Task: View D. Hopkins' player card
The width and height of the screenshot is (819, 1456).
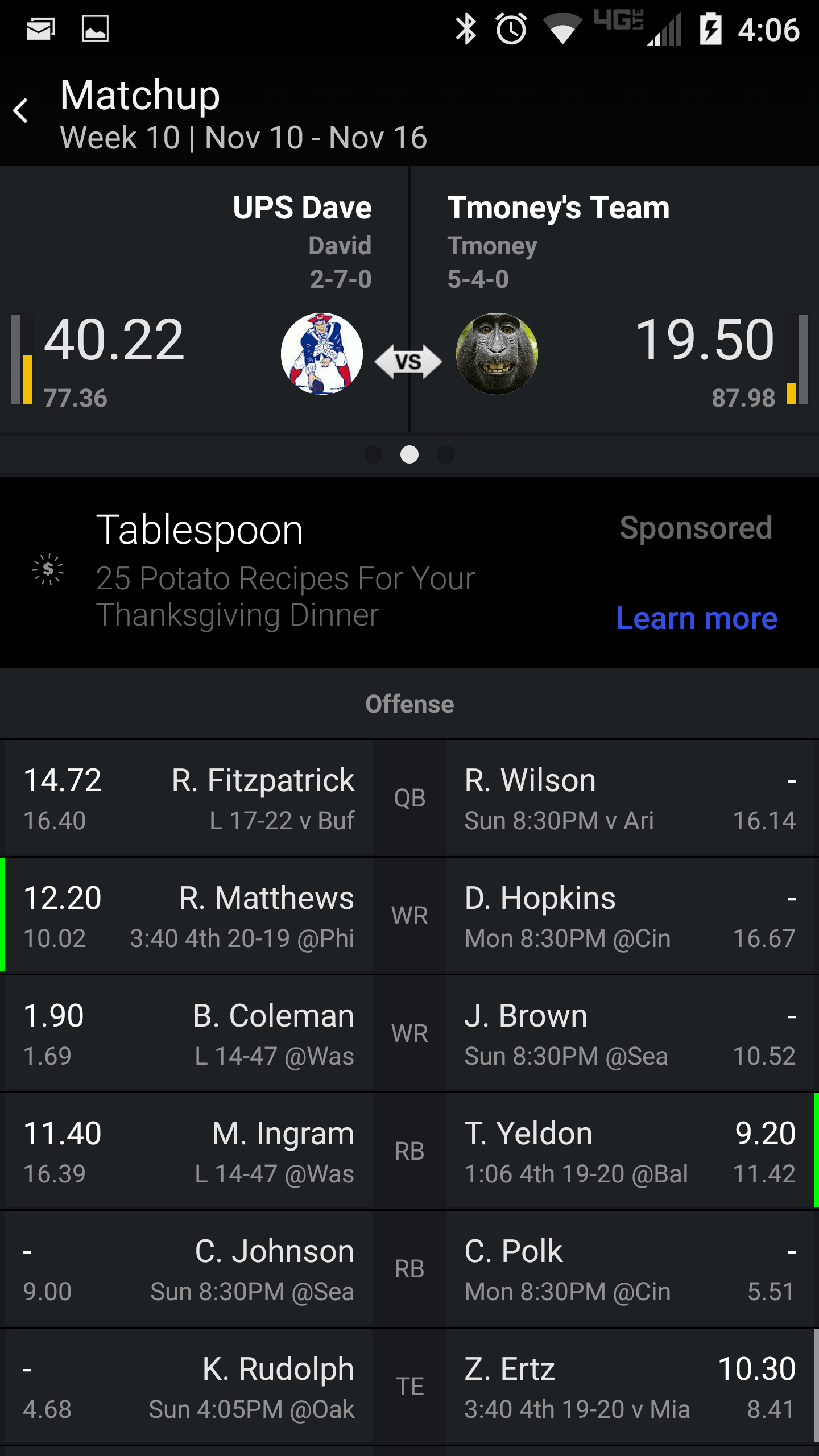Action: pos(540,899)
